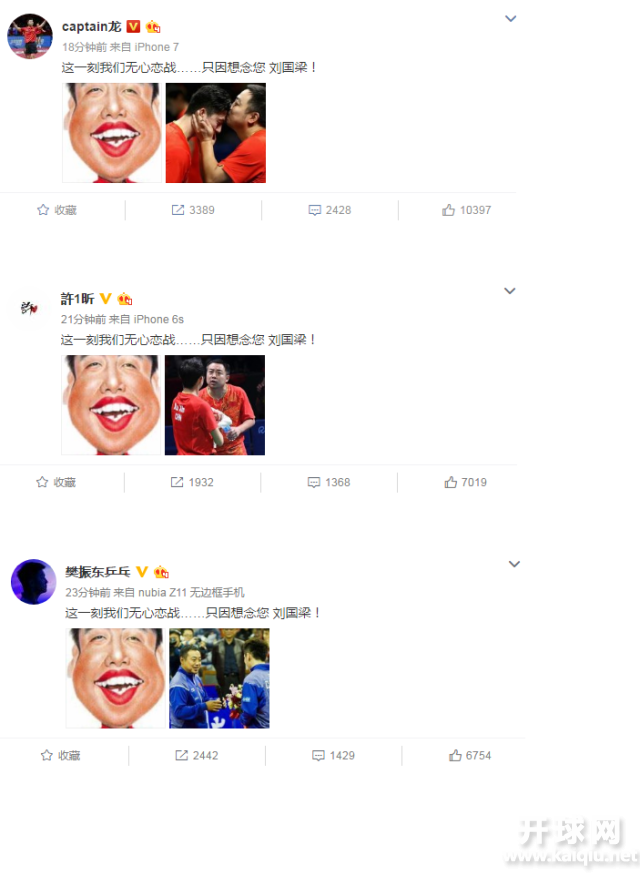The height and width of the screenshot is (876, 640).
Task: View the second photo in 許1昕's post
Action: tap(215, 405)
